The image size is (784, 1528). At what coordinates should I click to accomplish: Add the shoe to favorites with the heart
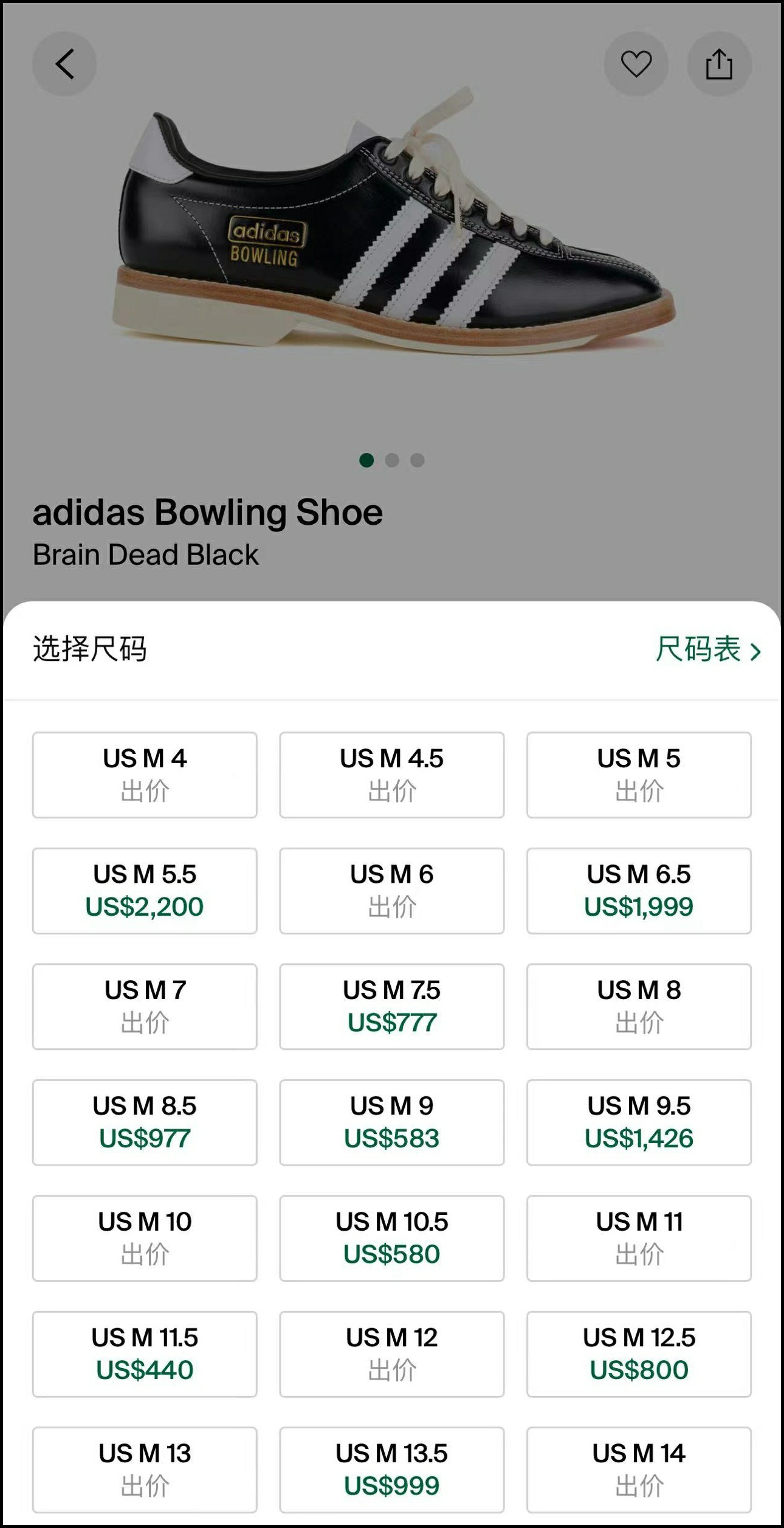point(636,64)
